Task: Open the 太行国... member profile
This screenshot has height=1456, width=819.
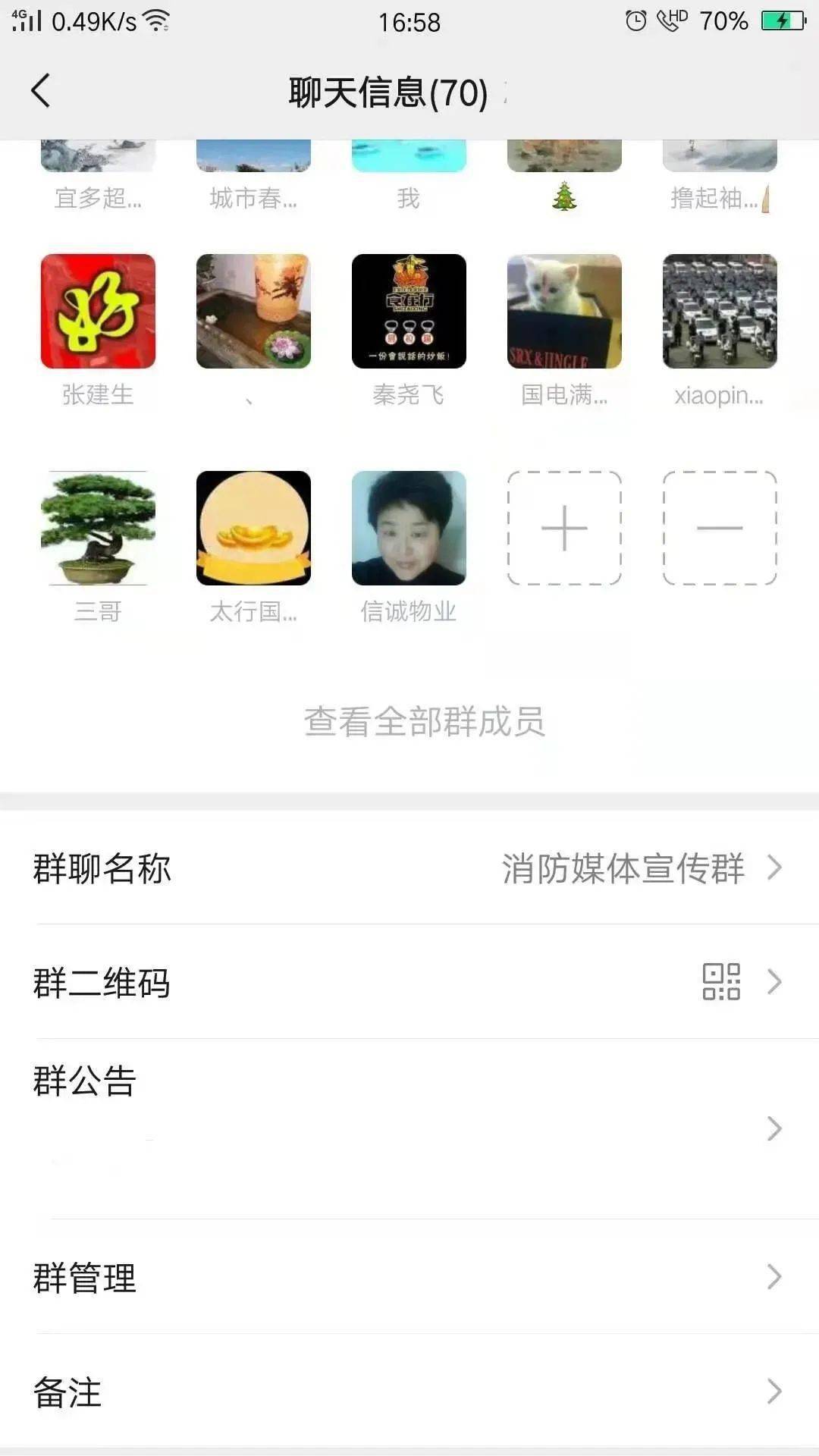Action: [253, 528]
